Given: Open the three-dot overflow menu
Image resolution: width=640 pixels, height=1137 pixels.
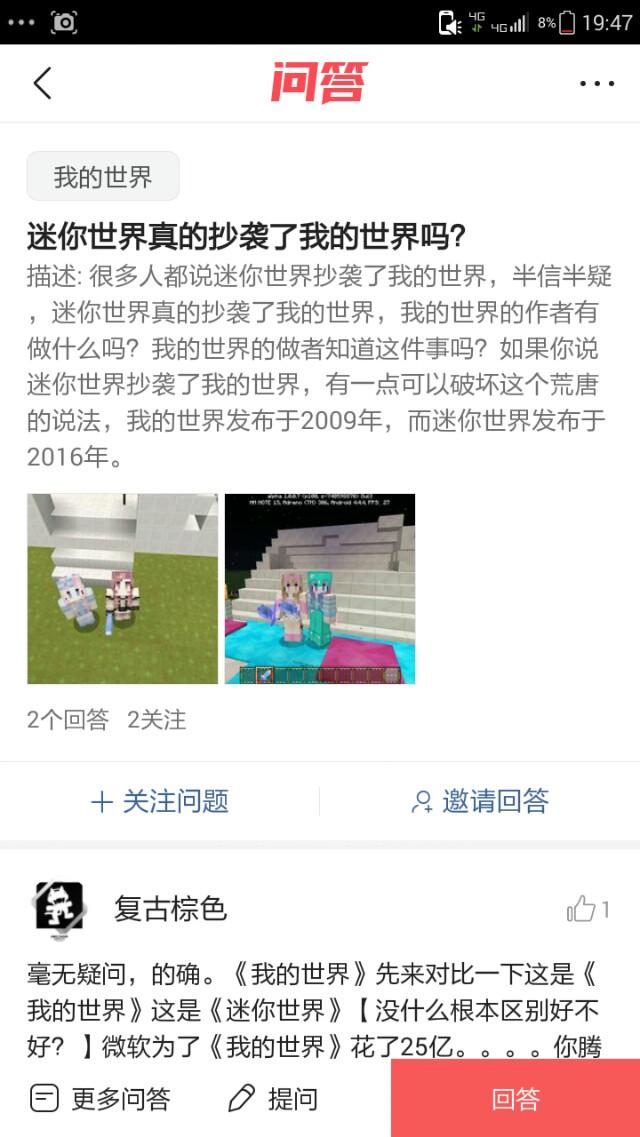Looking at the screenshot, I should pyautogui.click(x=597, y=83).
